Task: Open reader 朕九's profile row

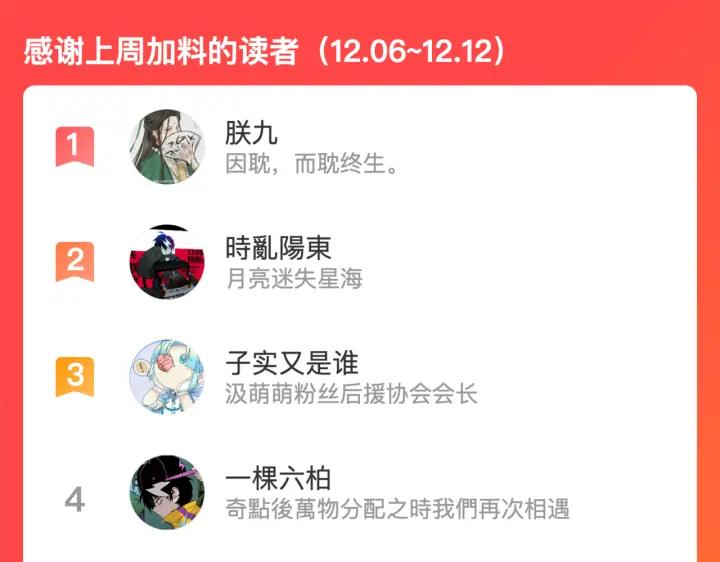Action: tap(360, 146)
